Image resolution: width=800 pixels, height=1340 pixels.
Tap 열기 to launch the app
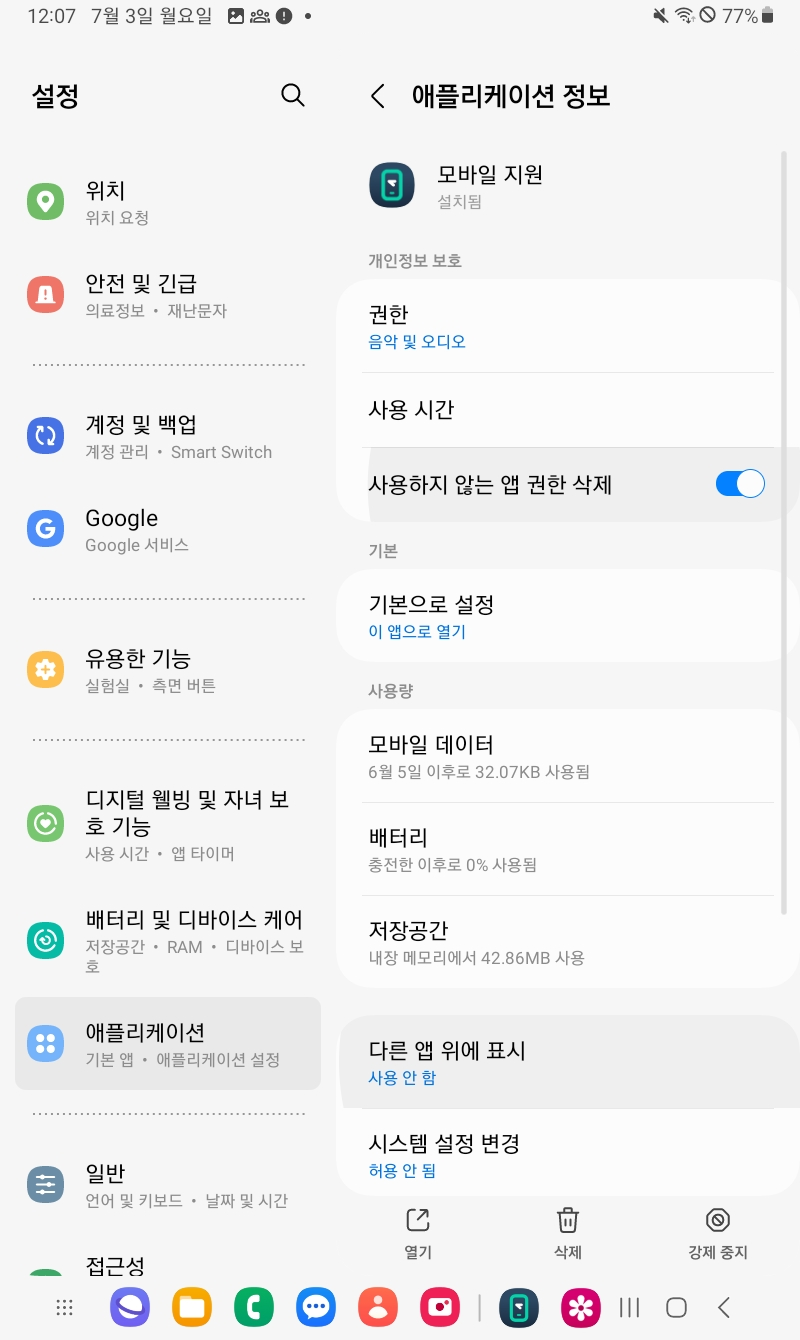418,1232
